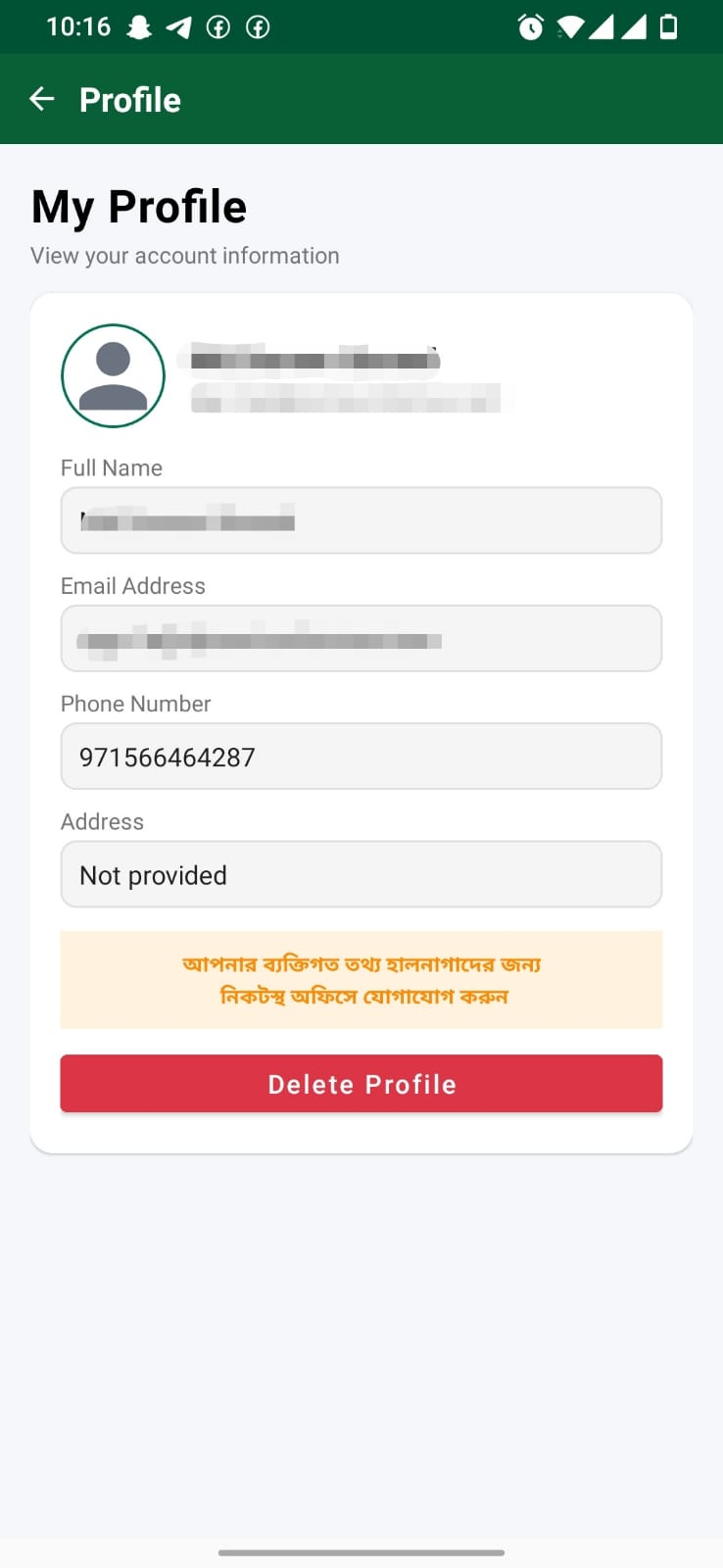The height and width of the screenshot is (1568, 723).
Task: Tap the red Delete Profile button
Action: tap(361, 1084)
